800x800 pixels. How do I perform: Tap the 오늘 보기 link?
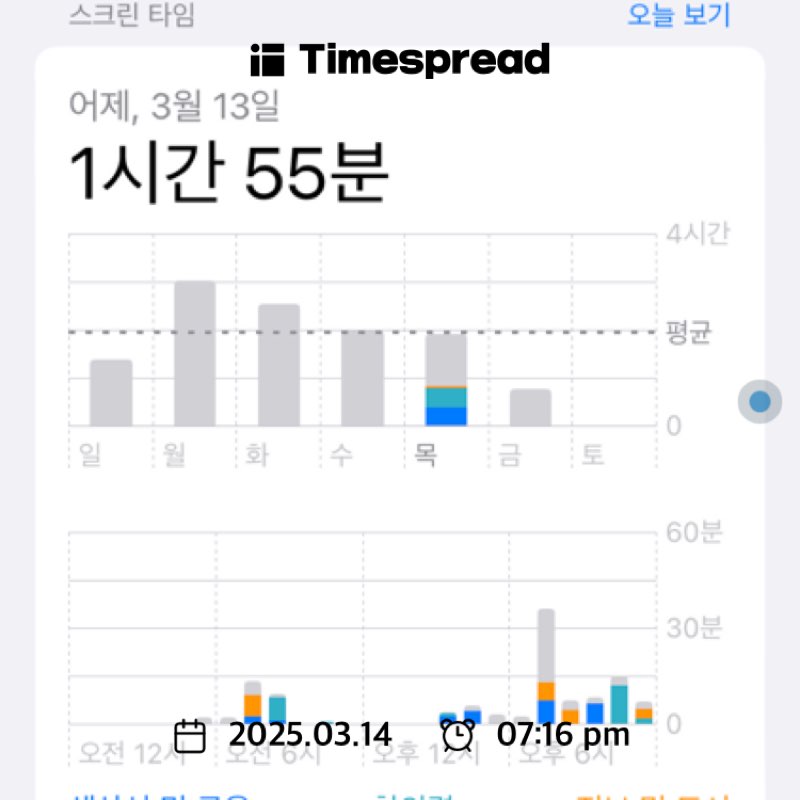[x=679, y=15]
